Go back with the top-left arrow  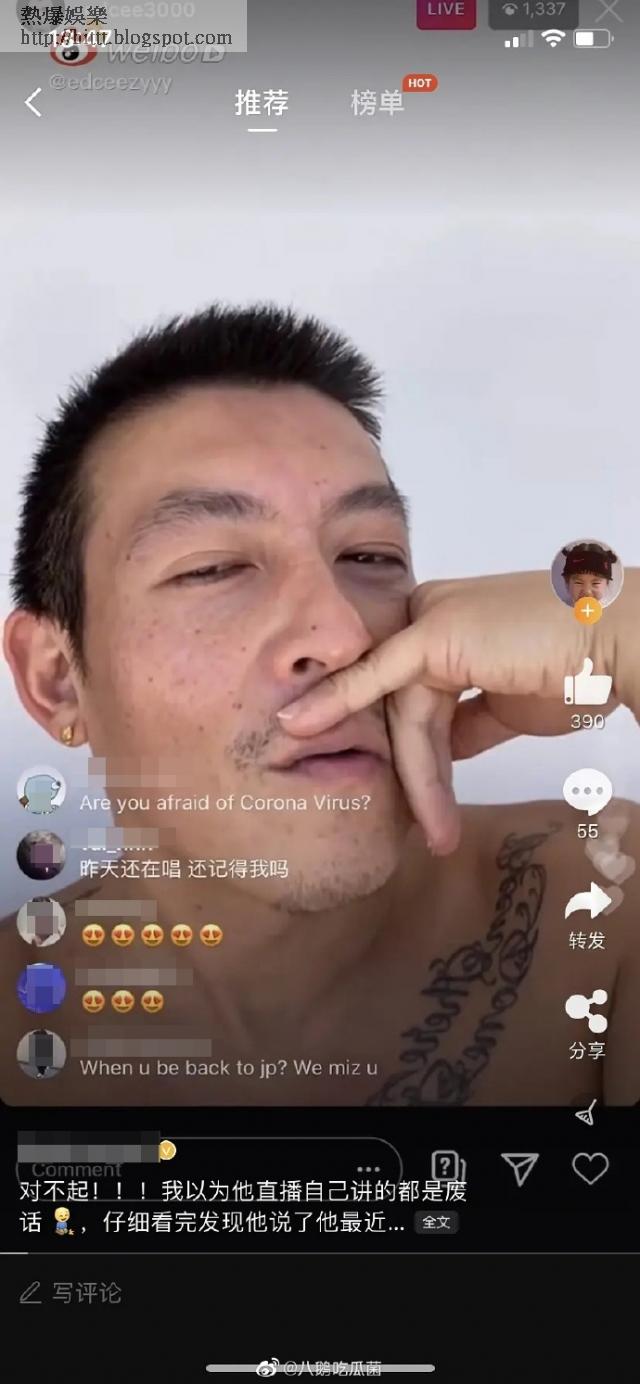click(x=34, y=102)
